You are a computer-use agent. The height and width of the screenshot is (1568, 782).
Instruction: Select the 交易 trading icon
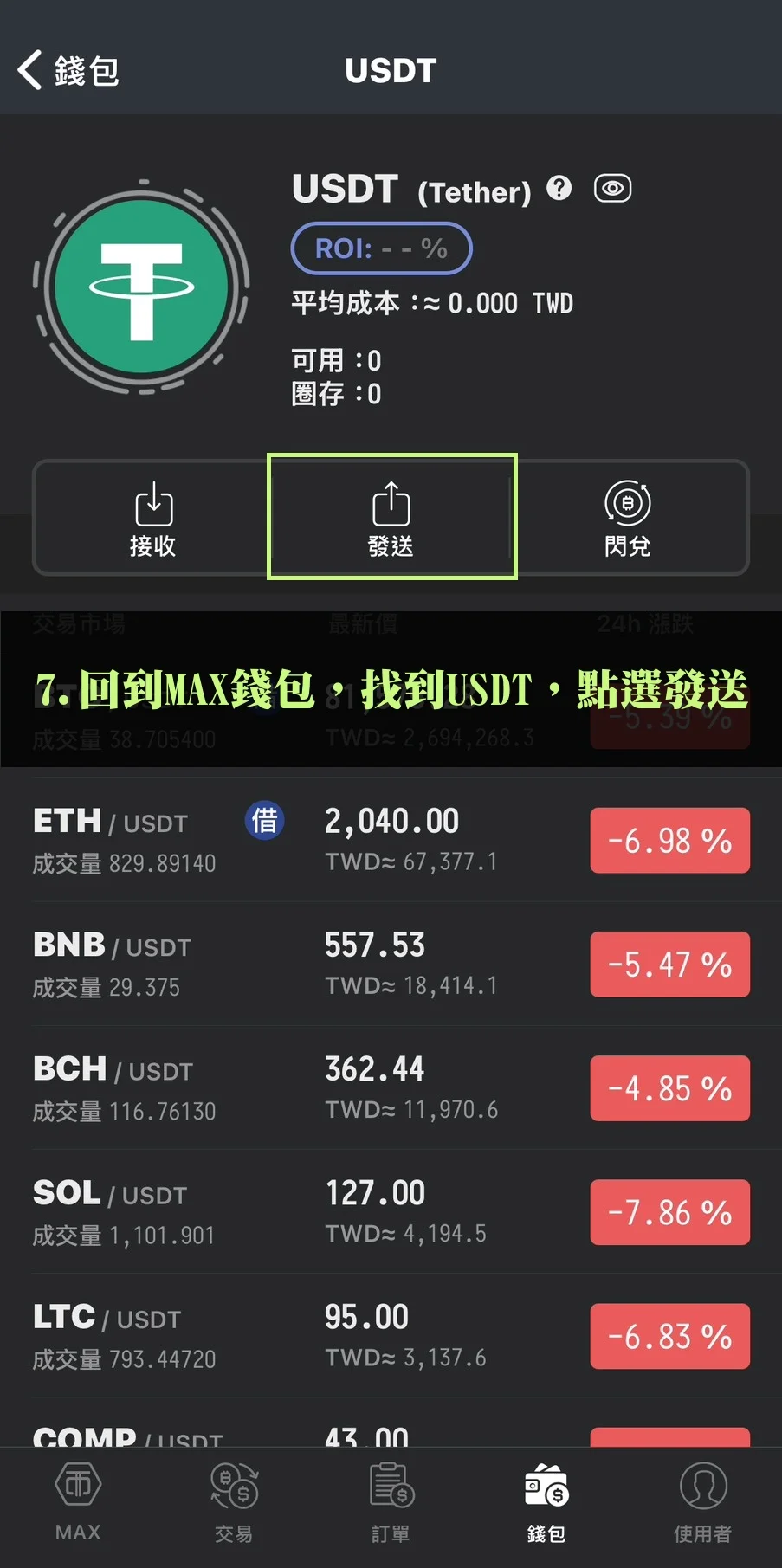(232, 1496)
